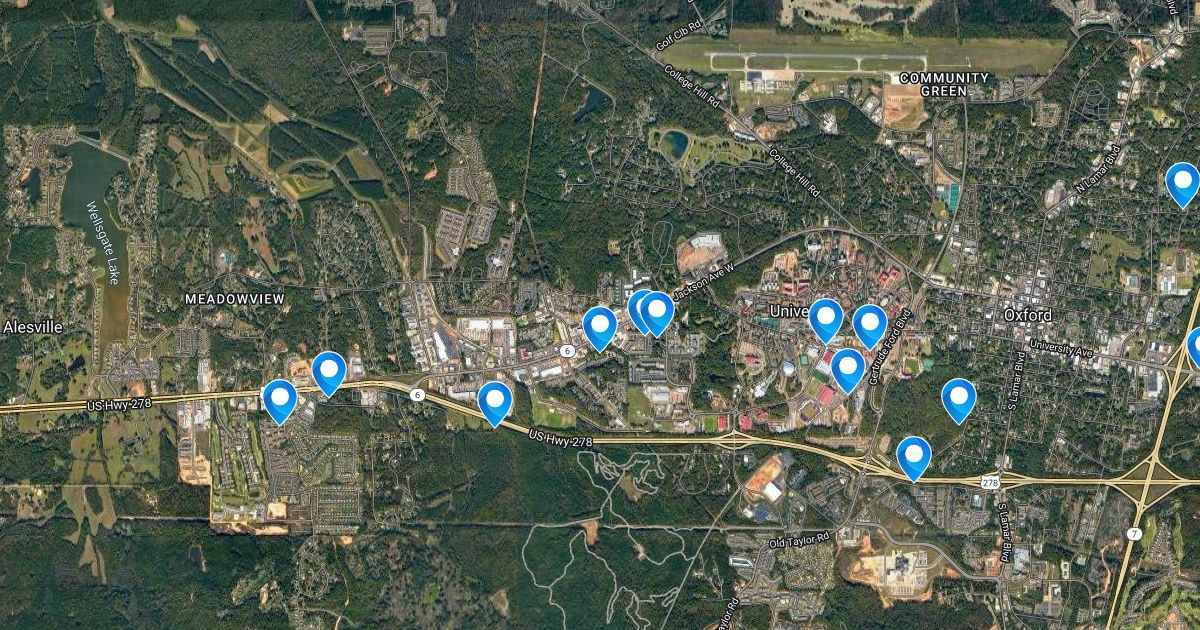Open the pin directly south of the University label

coord(848,369)
